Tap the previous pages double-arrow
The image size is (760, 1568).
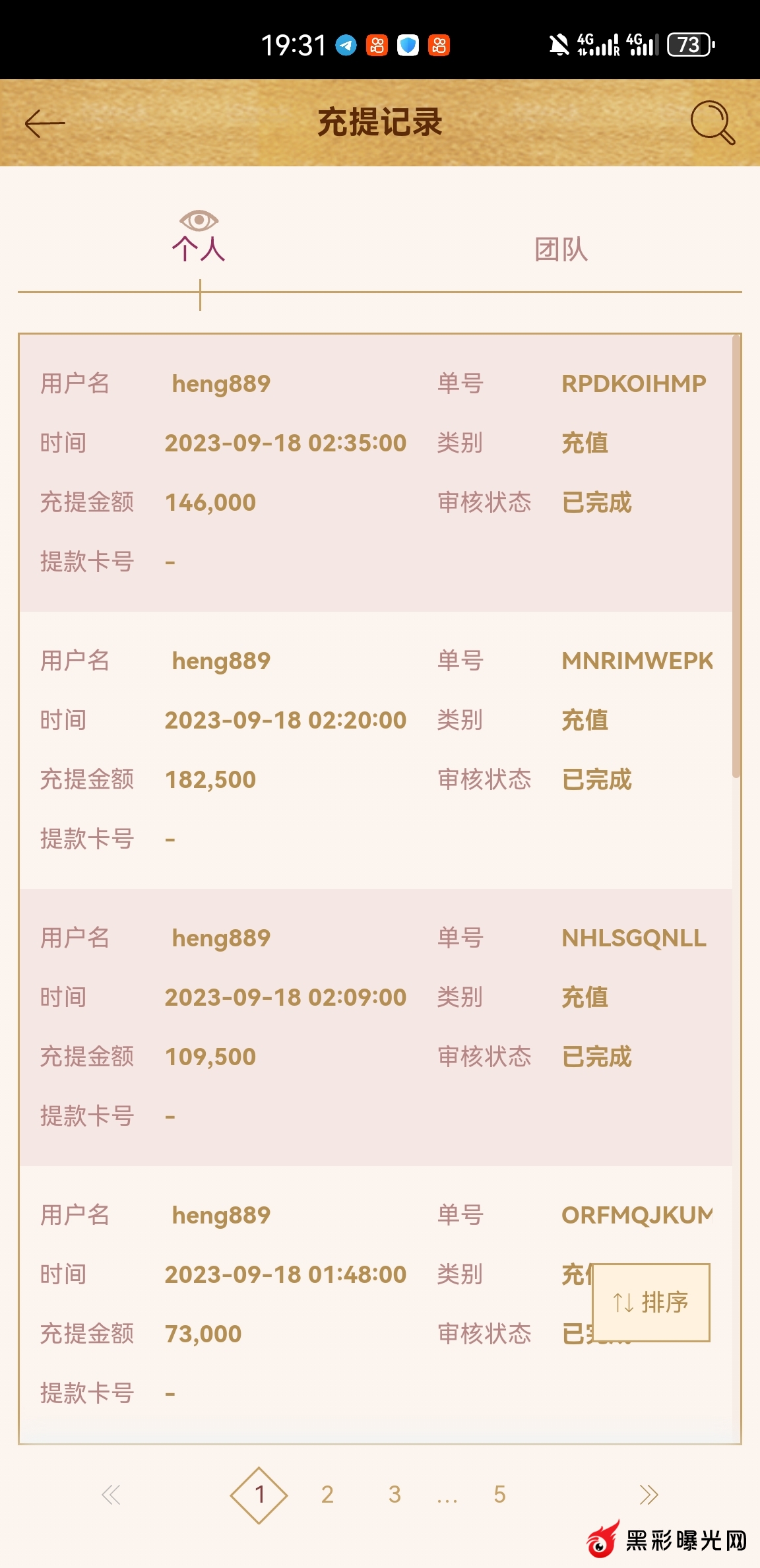click(111, 1494)
